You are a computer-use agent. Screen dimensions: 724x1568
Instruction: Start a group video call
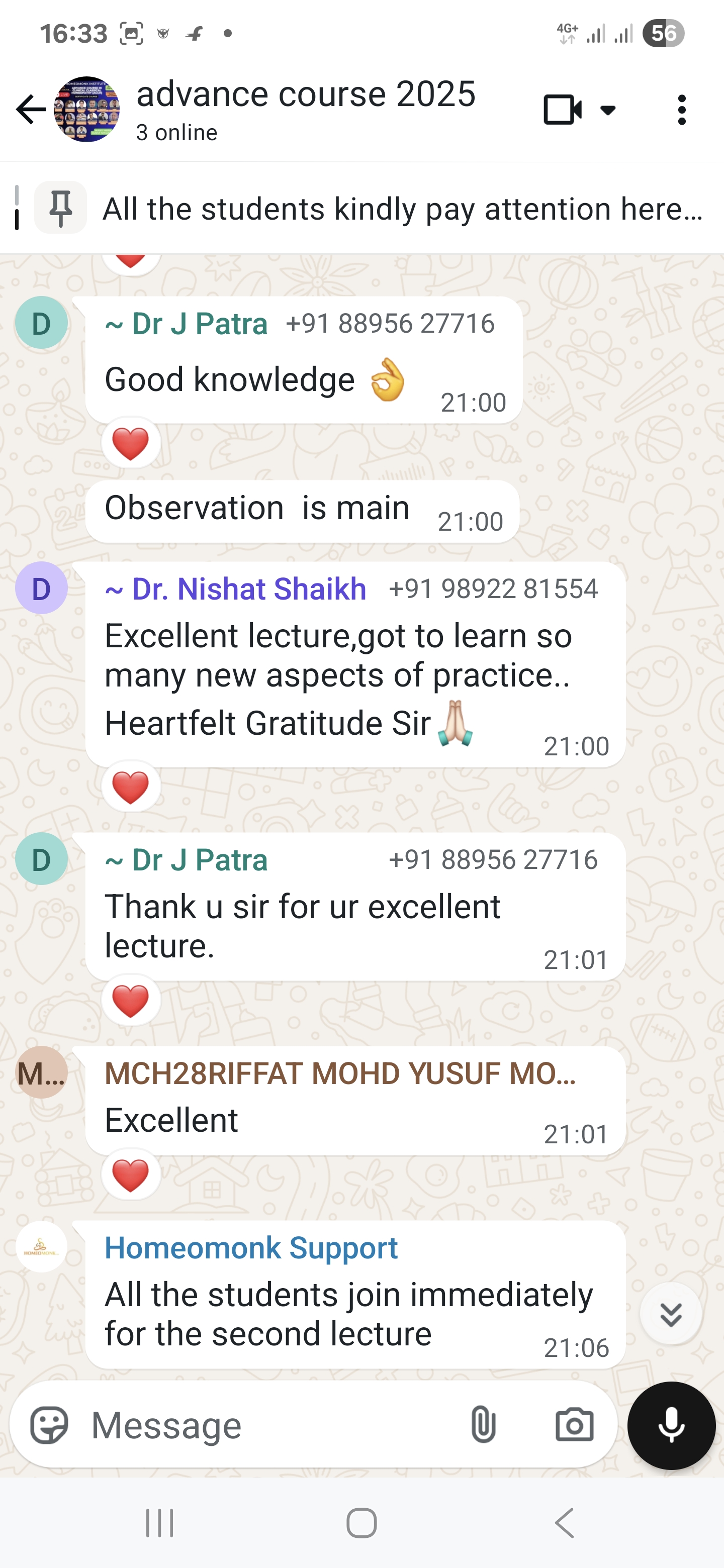point(562,110)
